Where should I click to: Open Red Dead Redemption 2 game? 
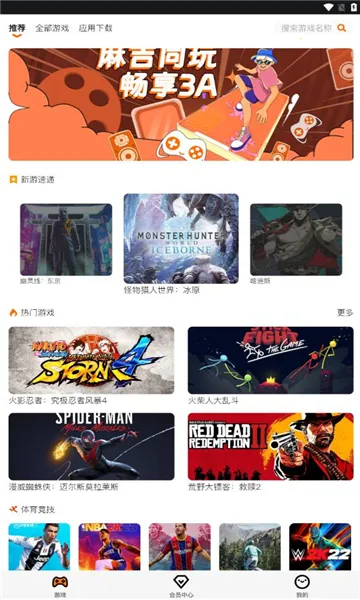(270, 446)
